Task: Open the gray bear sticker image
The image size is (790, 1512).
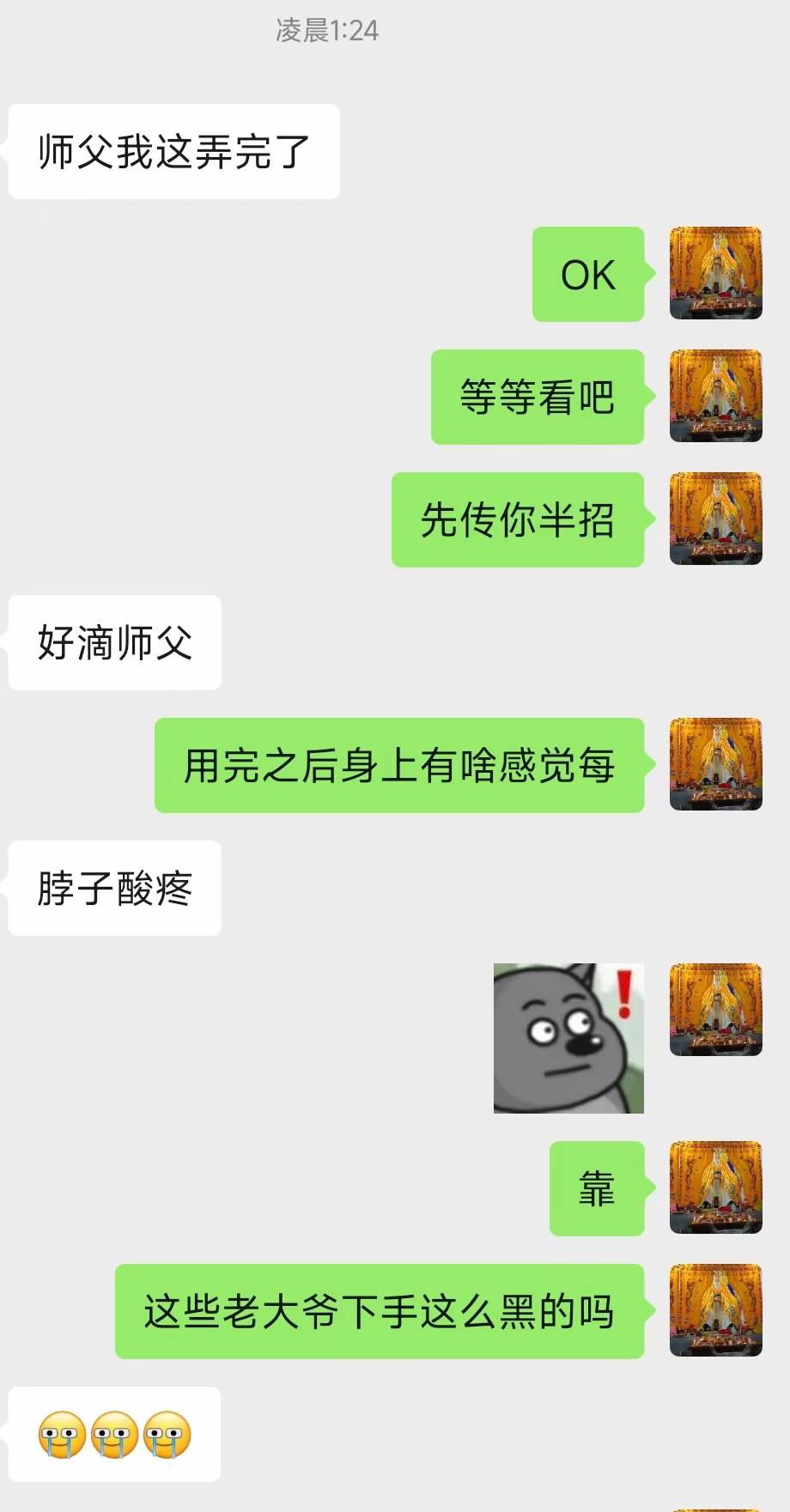Action: [x=568, y=1038]
